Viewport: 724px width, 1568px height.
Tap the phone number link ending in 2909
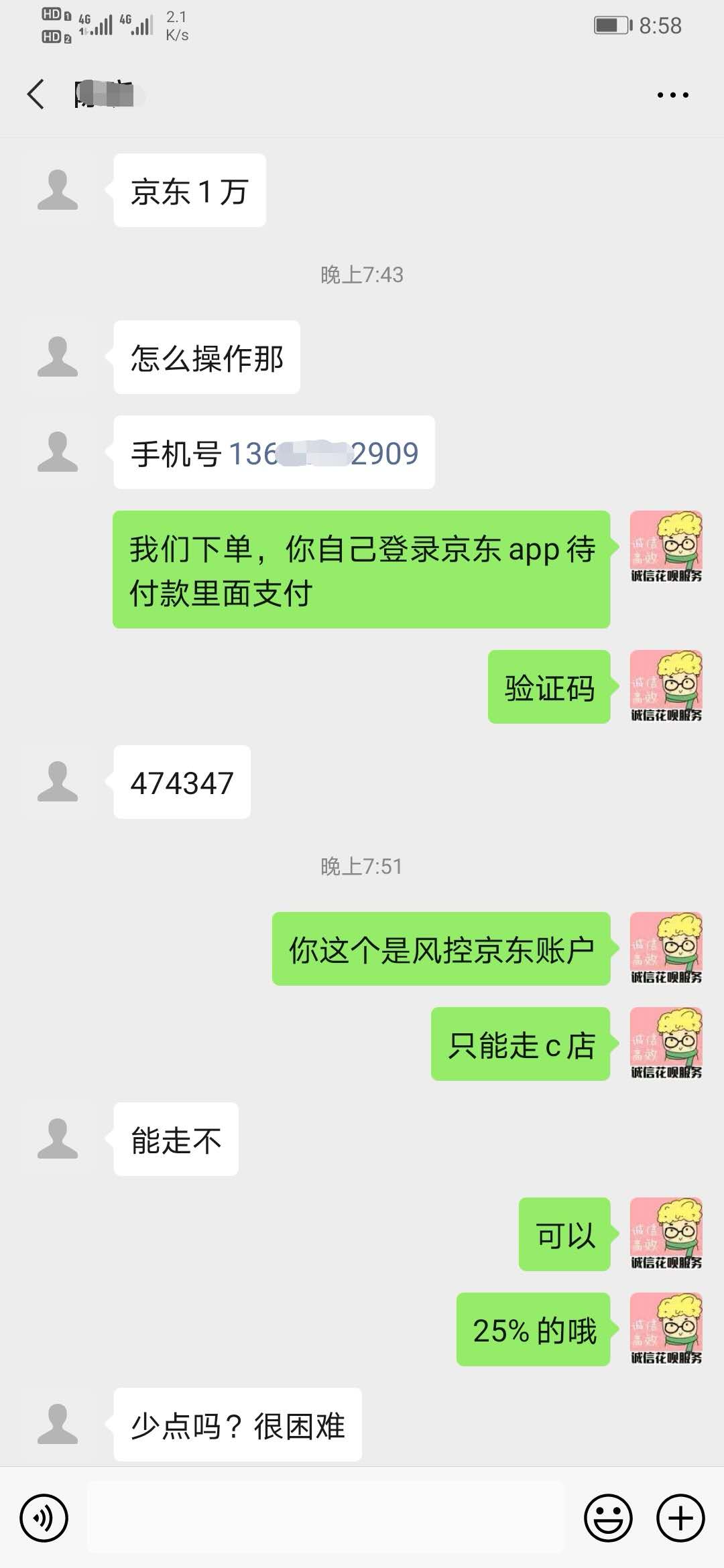point(324,454)
